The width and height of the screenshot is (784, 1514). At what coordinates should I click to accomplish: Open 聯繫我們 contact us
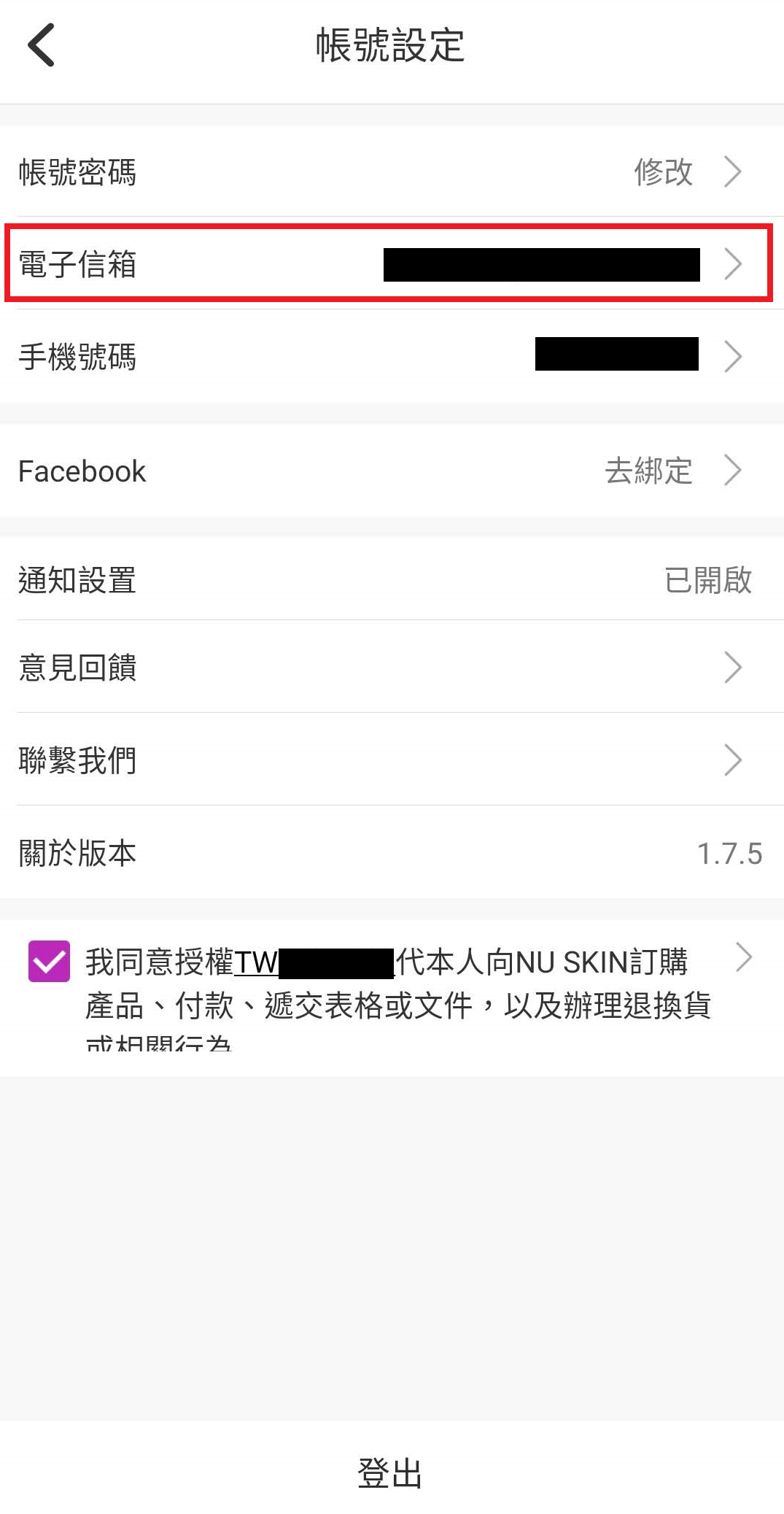392,760
